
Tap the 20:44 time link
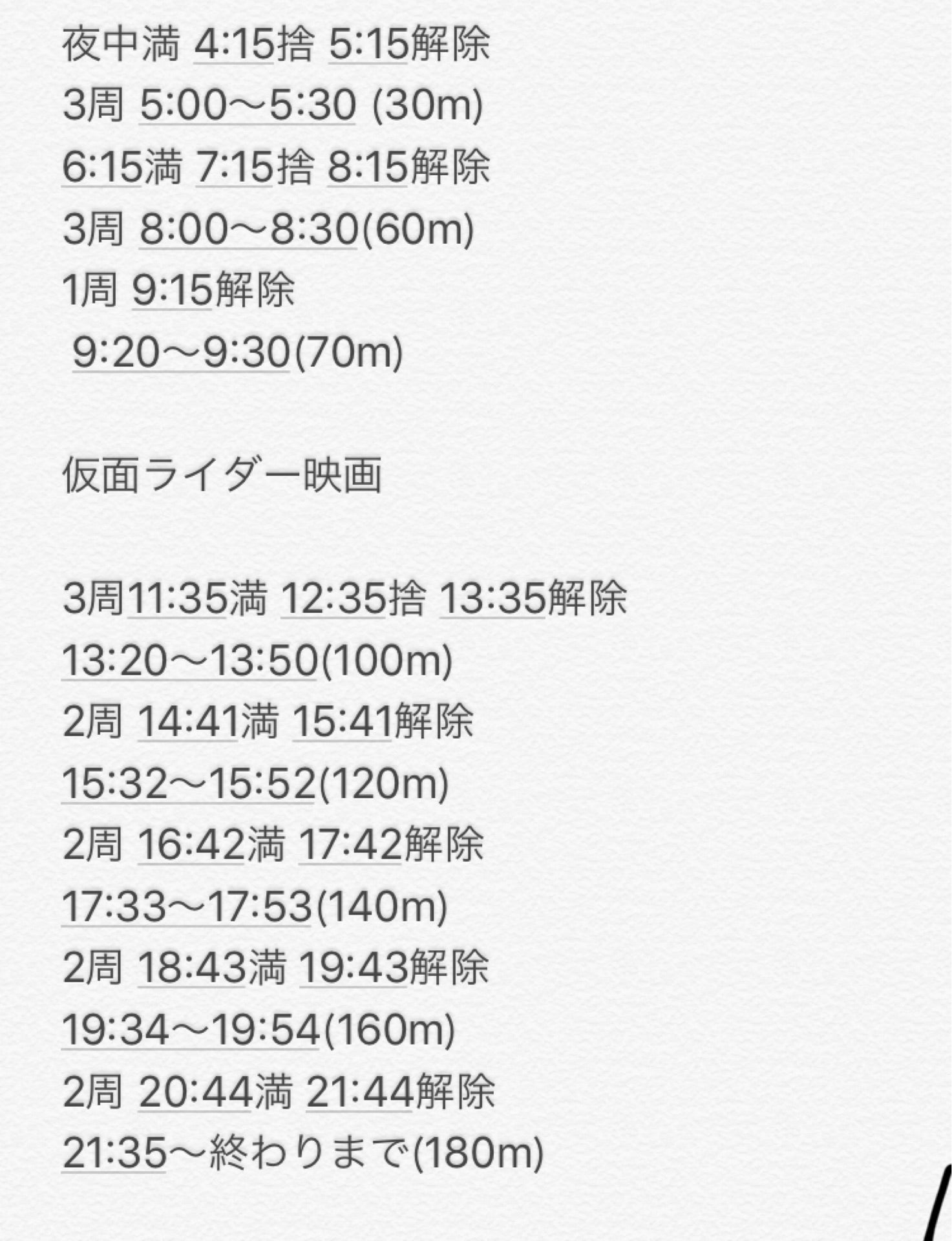(195, 1092)
